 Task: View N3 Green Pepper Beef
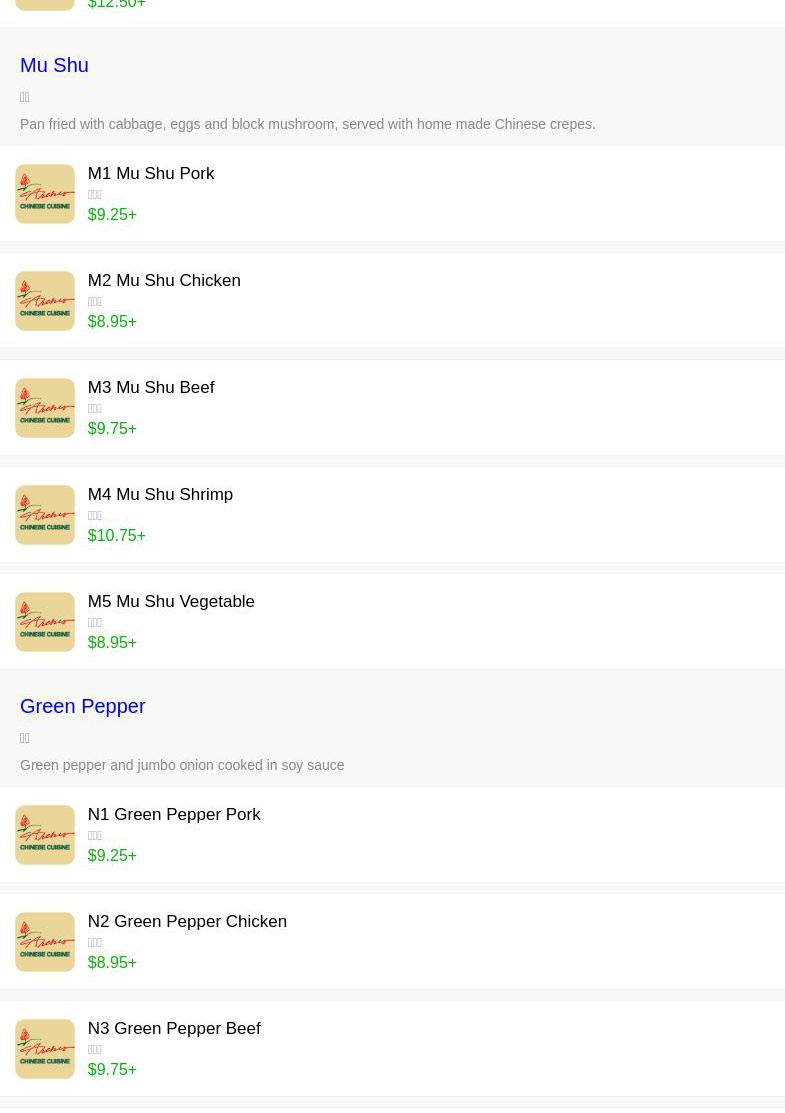click(x=174, y=1029)
